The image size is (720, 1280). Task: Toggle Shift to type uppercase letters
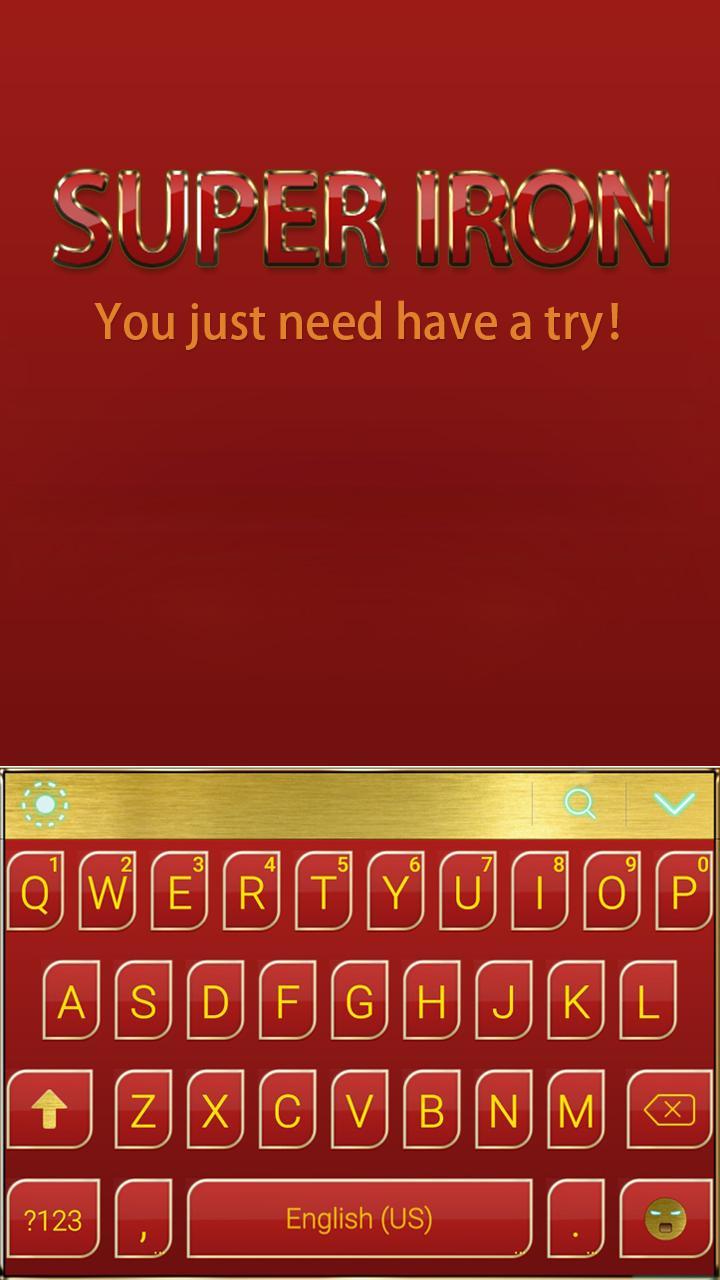(50, 1110)
